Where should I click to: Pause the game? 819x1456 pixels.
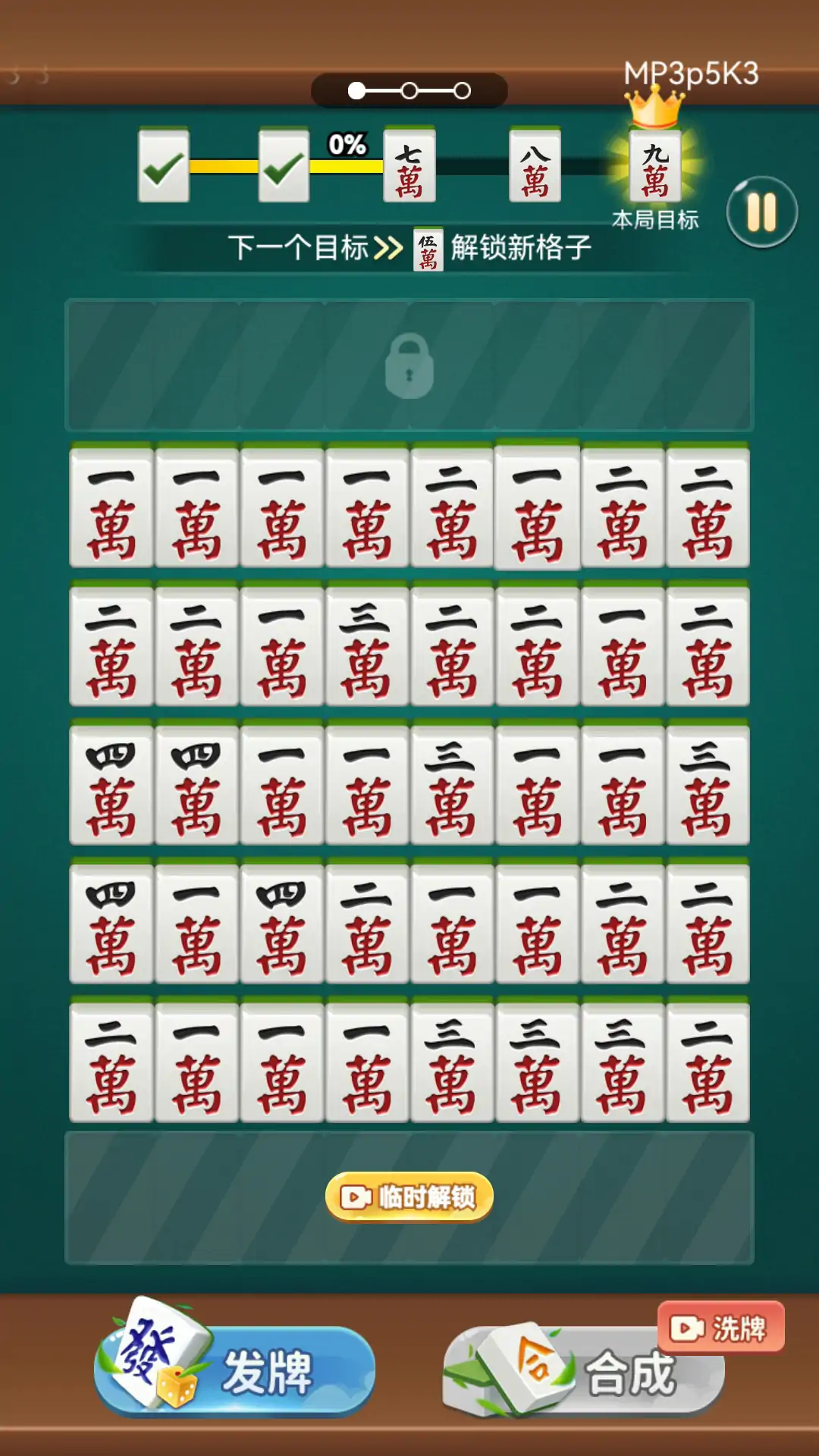coord(761,212)
